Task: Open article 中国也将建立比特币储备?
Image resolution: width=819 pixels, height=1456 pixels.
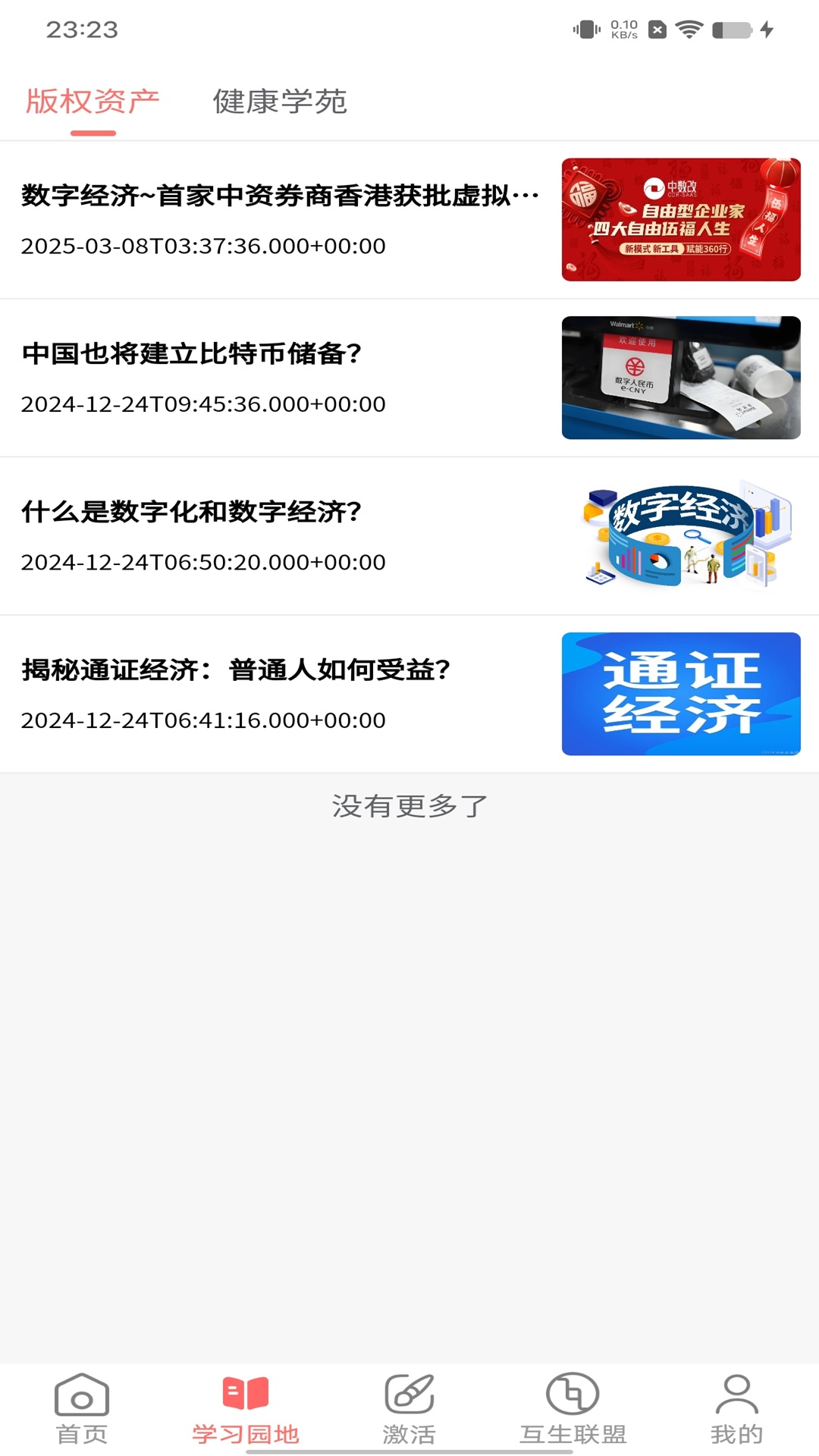Action: coord(409,378)
